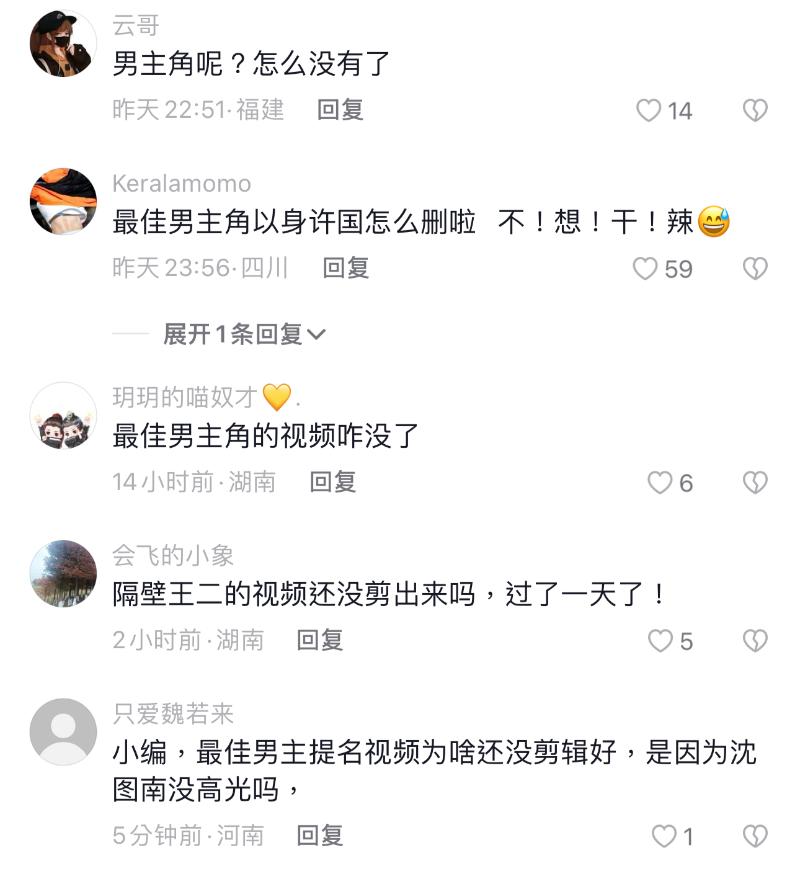Expand 展开1条回复 under Keralamomo's comment

pos(244,334)
